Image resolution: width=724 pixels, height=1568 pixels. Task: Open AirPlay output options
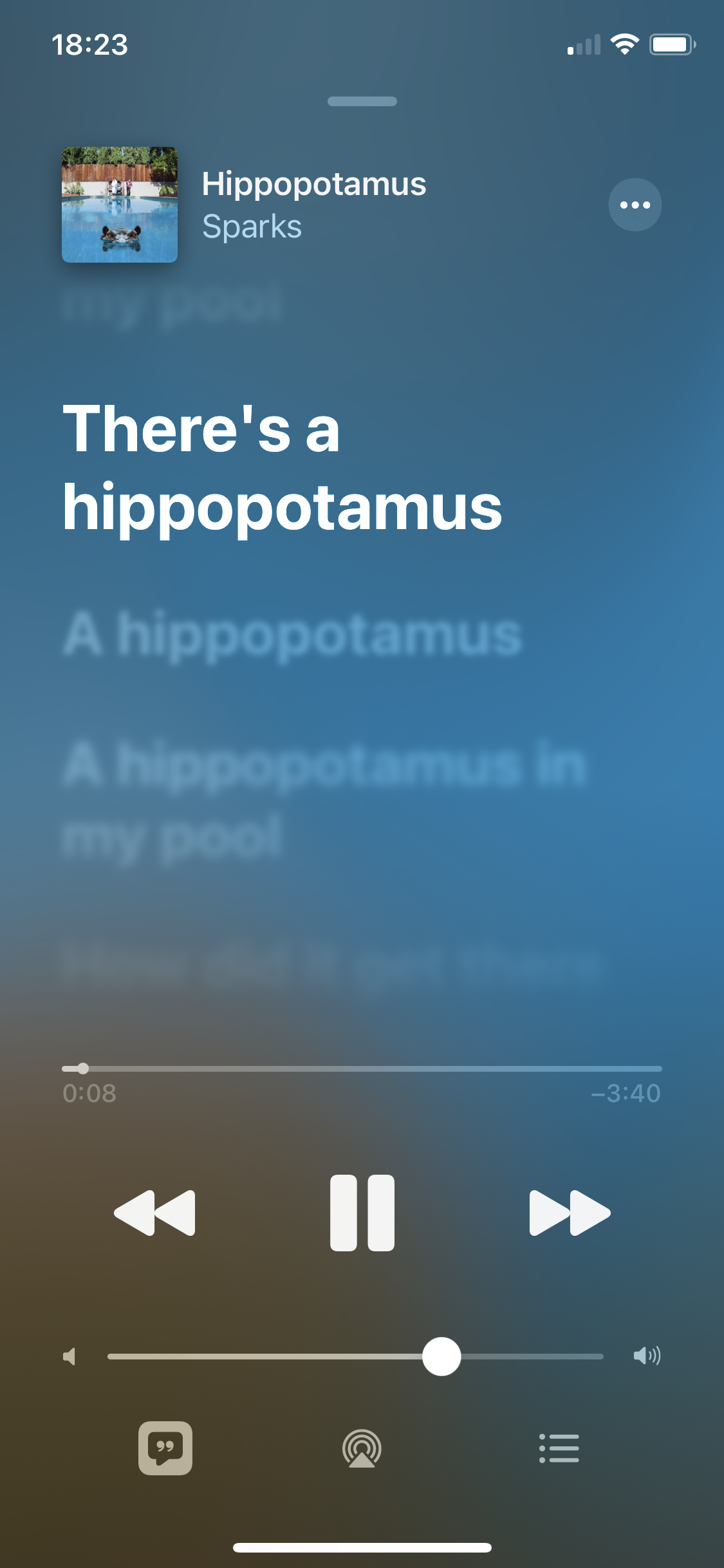362,1448
